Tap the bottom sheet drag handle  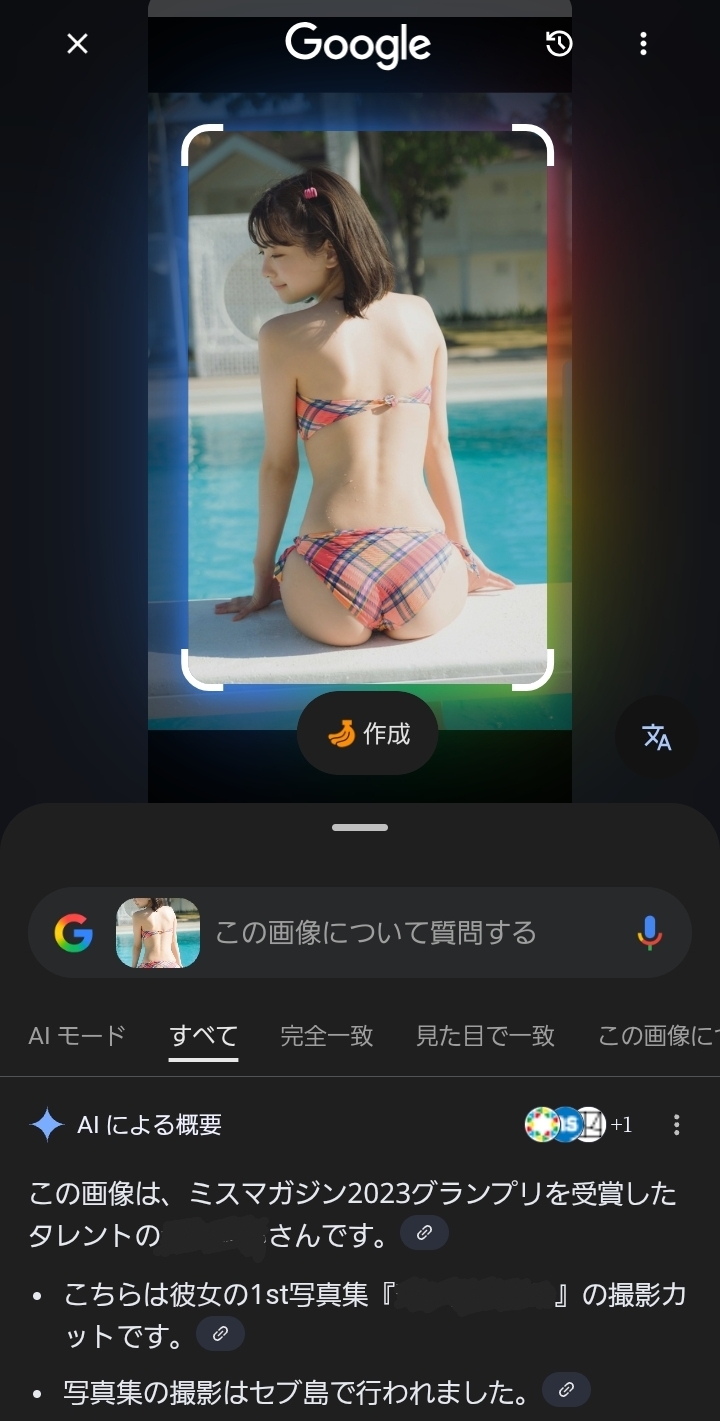(x=360, y=828)
